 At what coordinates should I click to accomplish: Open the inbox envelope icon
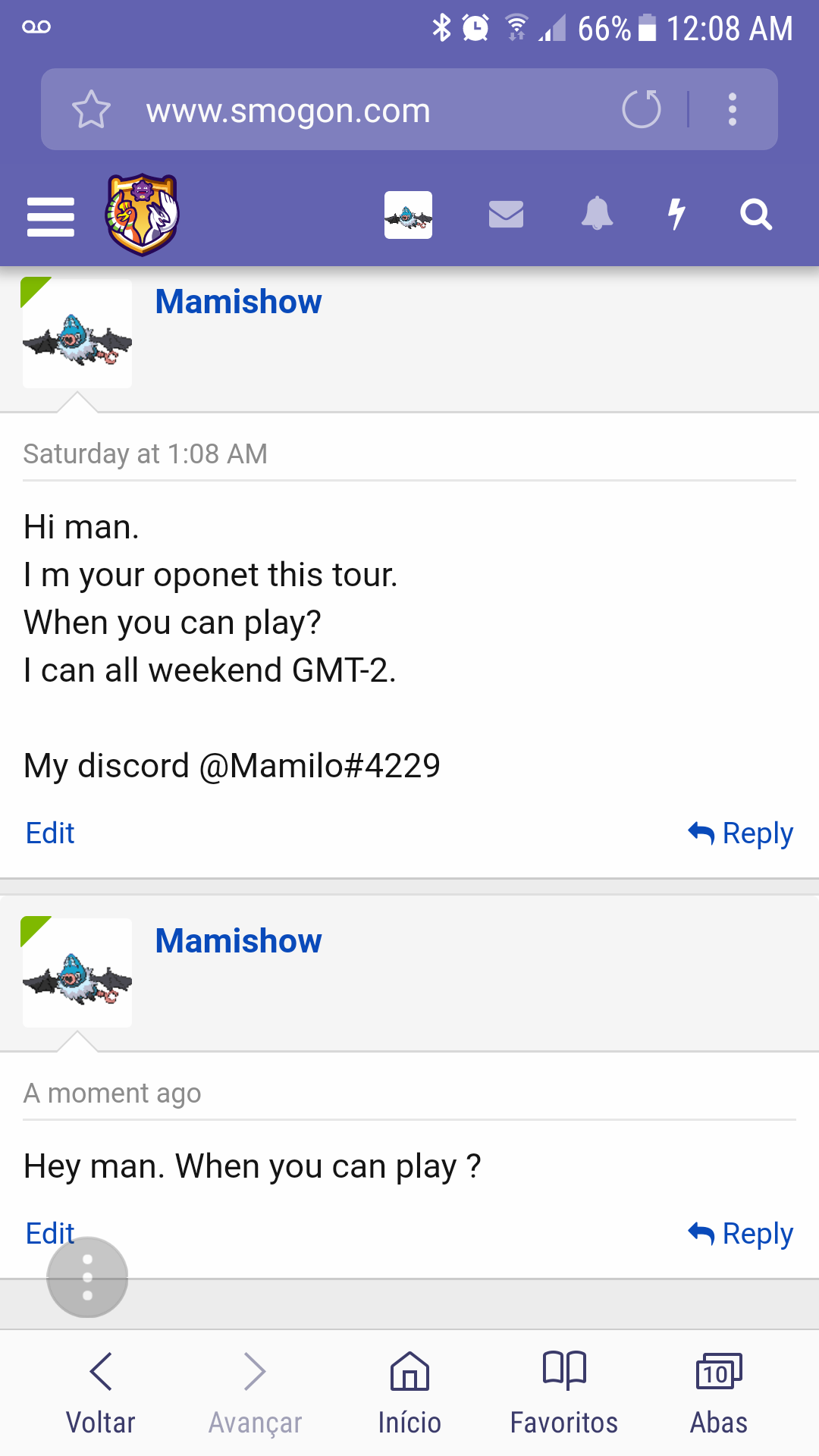click(506, 215)
